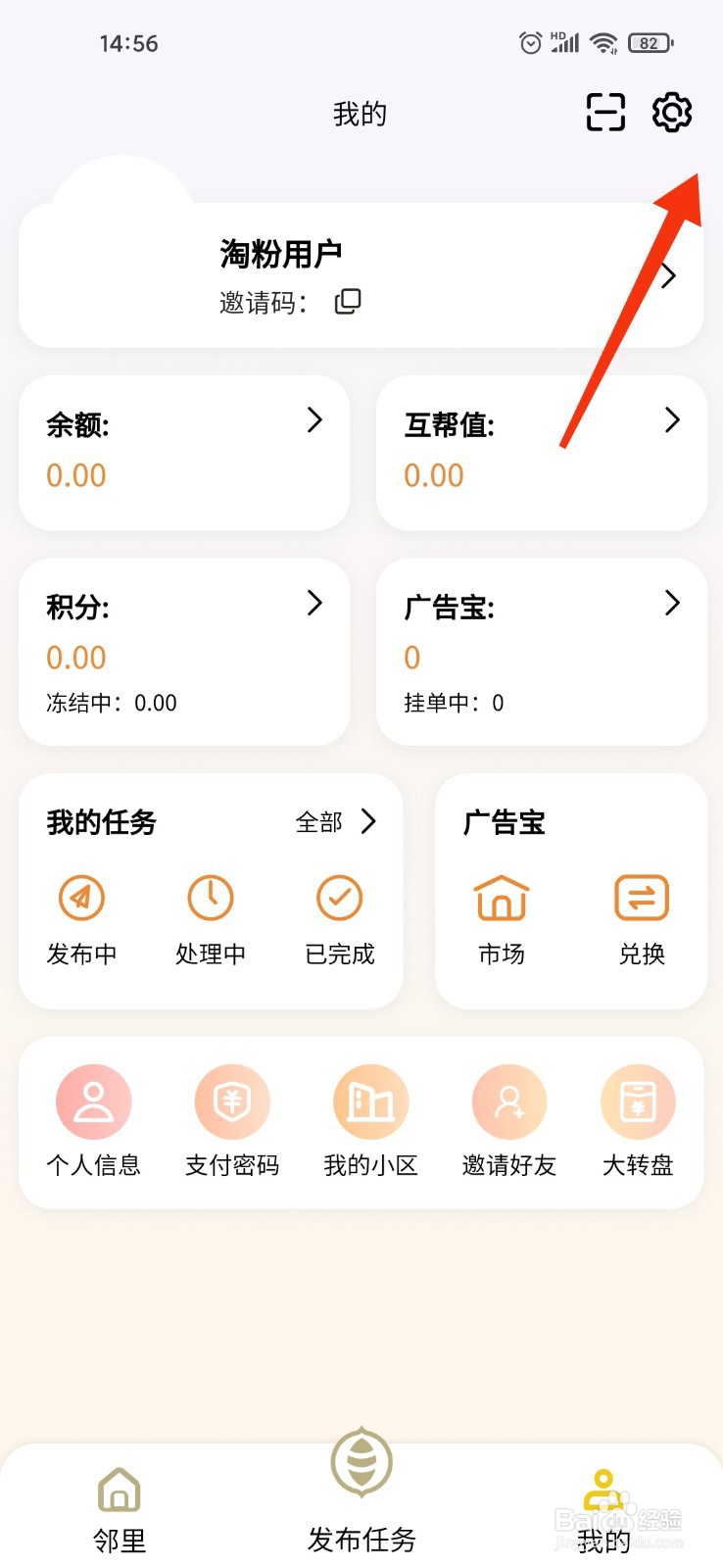View all tasks via 全部
The image size is (723, 1568).
[336, 821]
